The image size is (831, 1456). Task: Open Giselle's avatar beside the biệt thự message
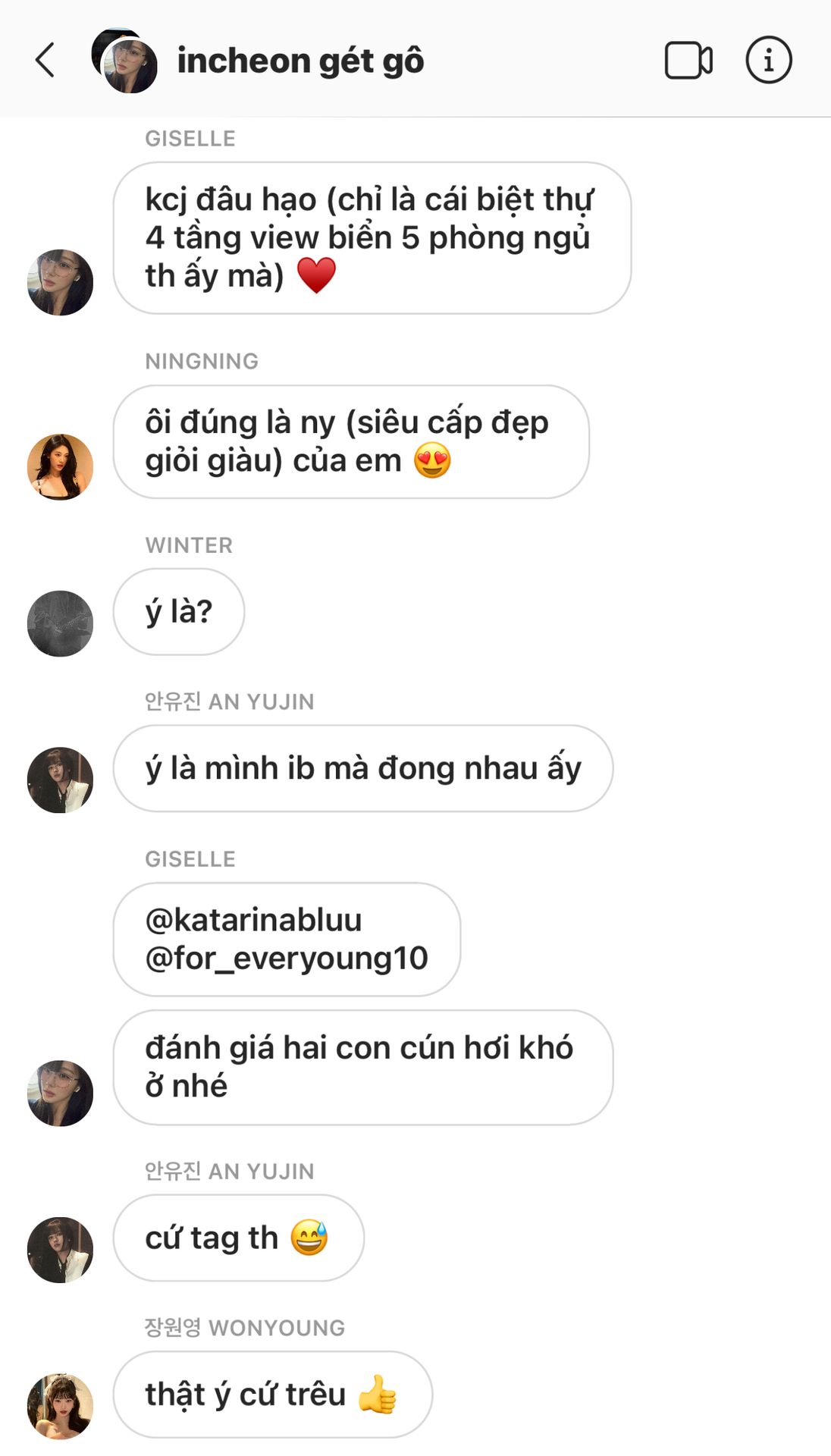coord(60,282)
